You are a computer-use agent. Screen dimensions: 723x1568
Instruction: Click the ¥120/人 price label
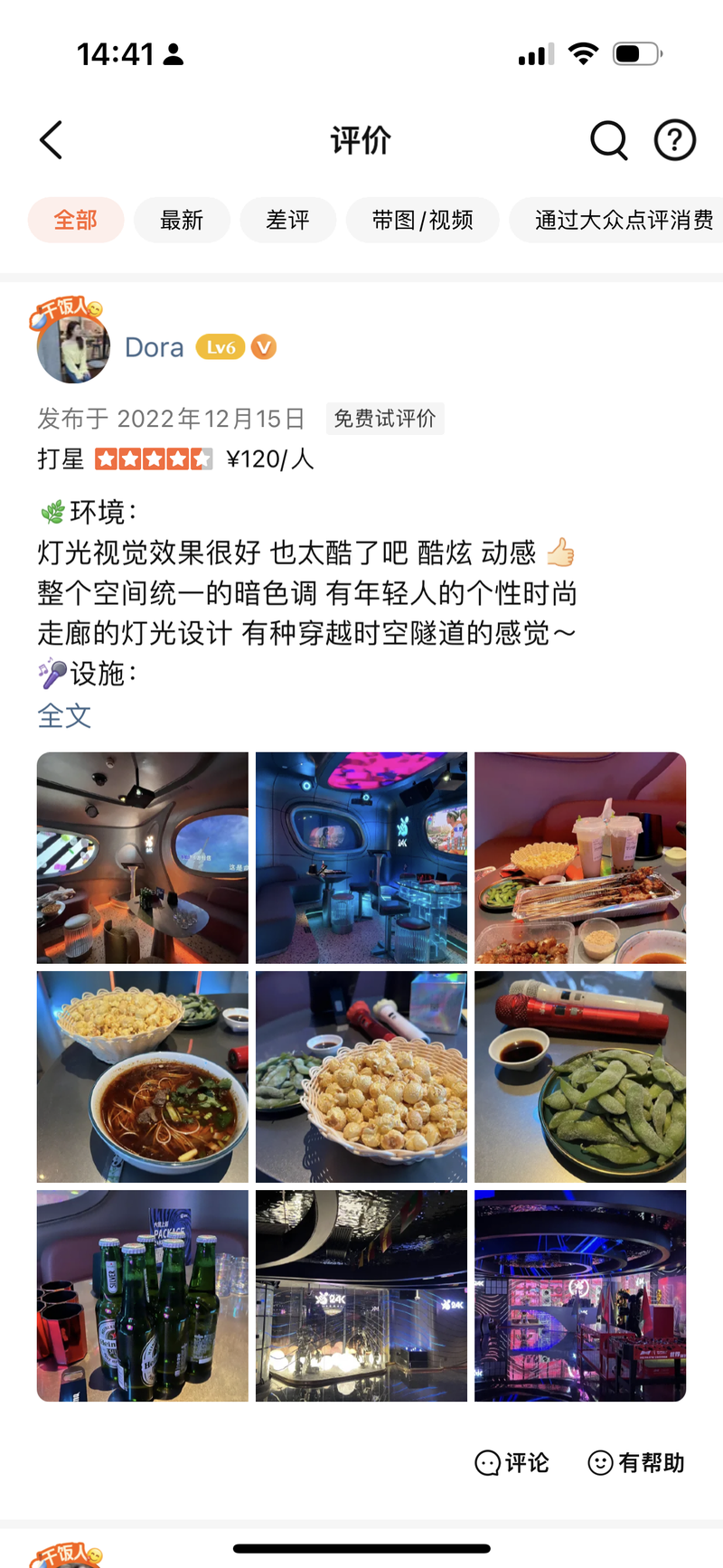[x=267, y=459]
